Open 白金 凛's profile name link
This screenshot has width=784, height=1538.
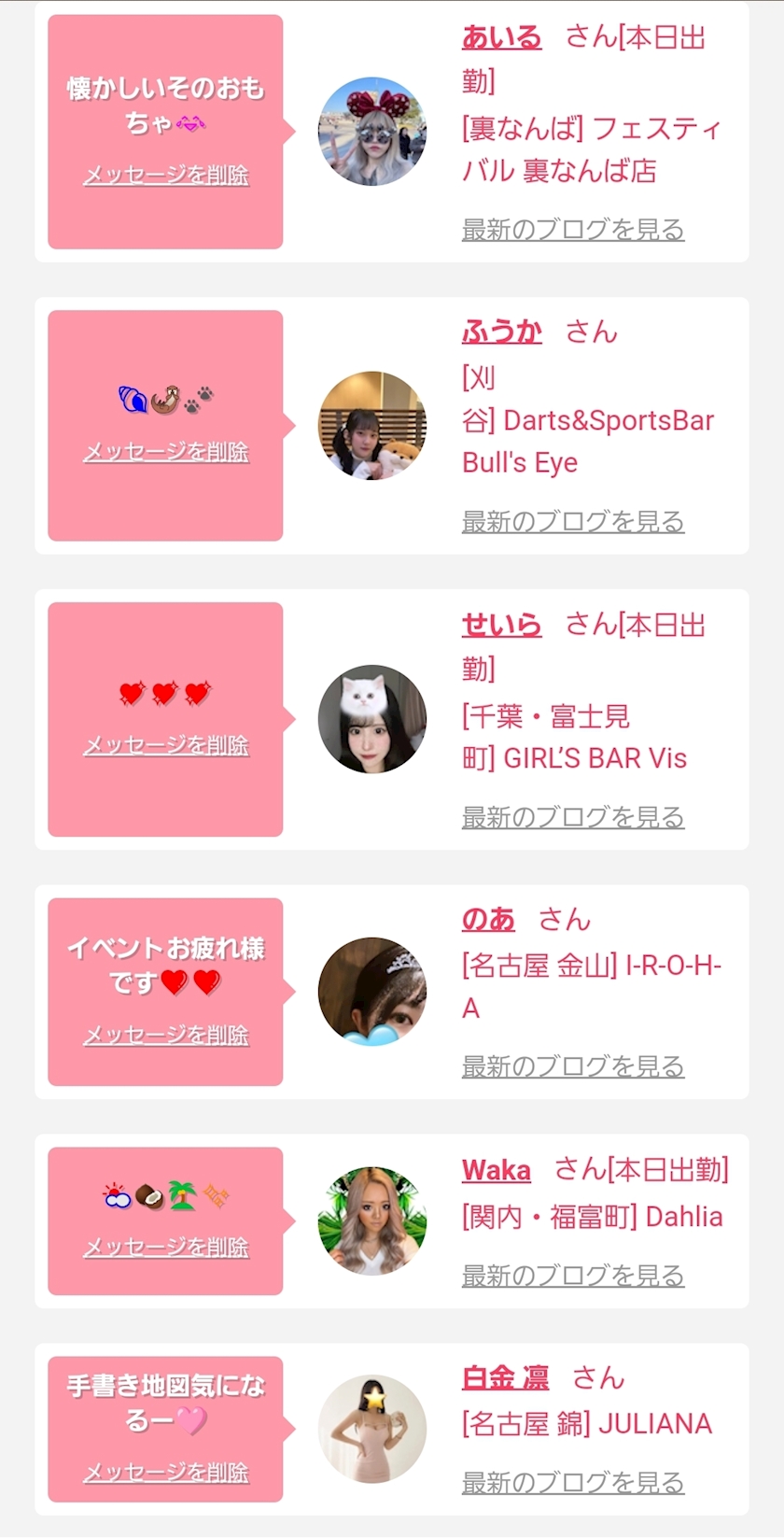pos(505,1378)
